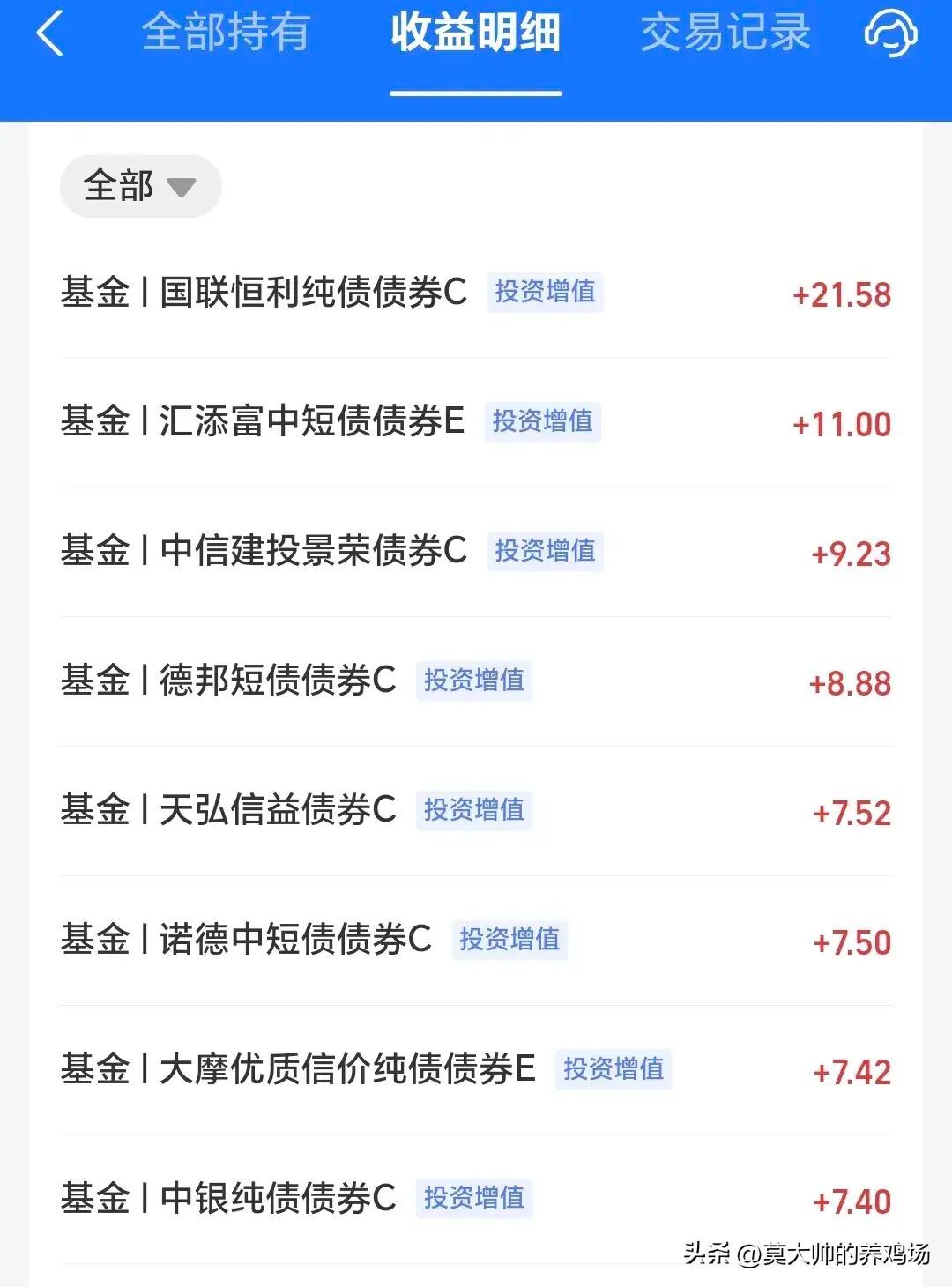
Task: Stay on the 收益明细 tab
Action: [476, 33]
